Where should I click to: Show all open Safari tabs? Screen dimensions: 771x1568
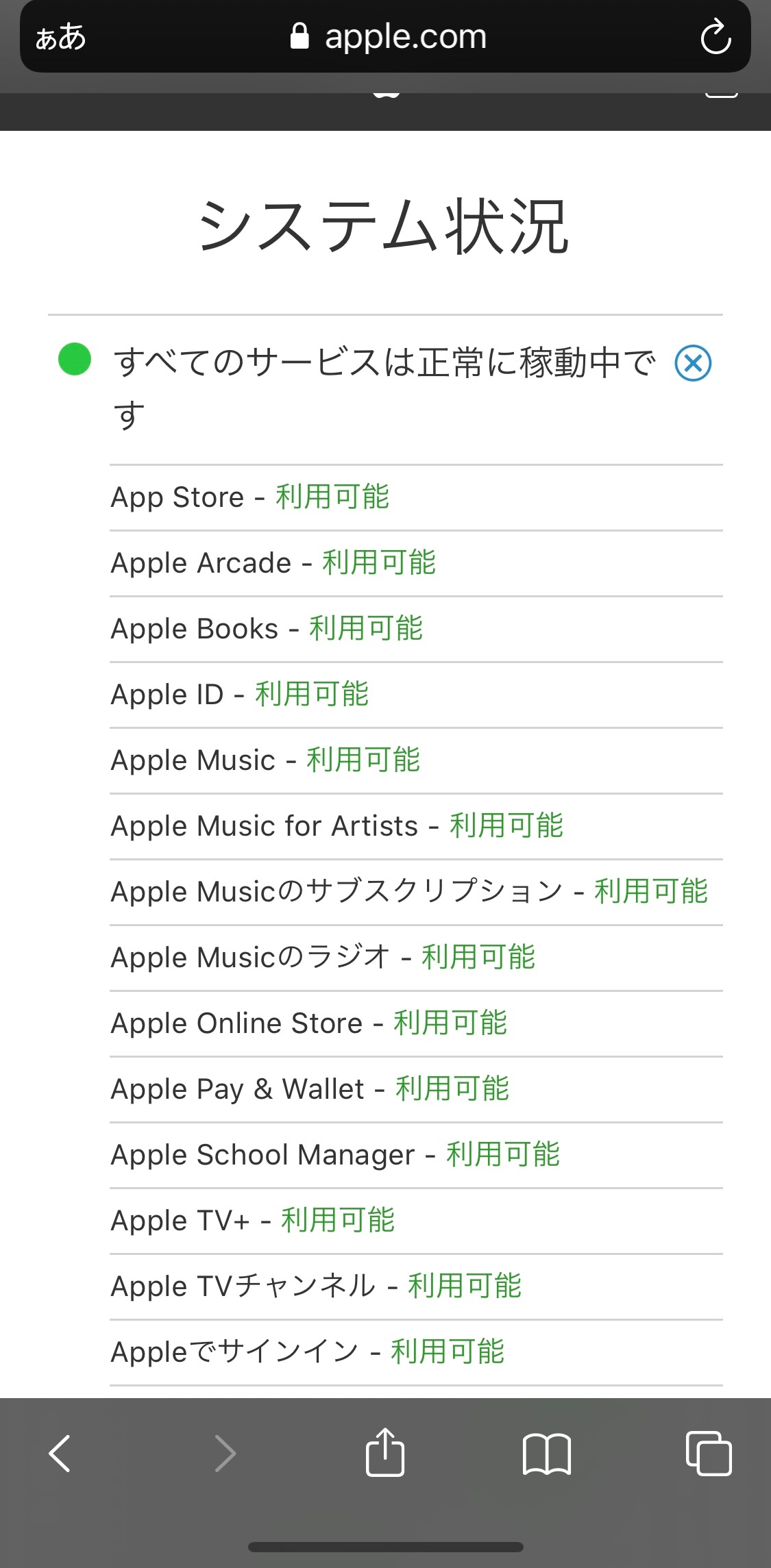[709, 1453]
